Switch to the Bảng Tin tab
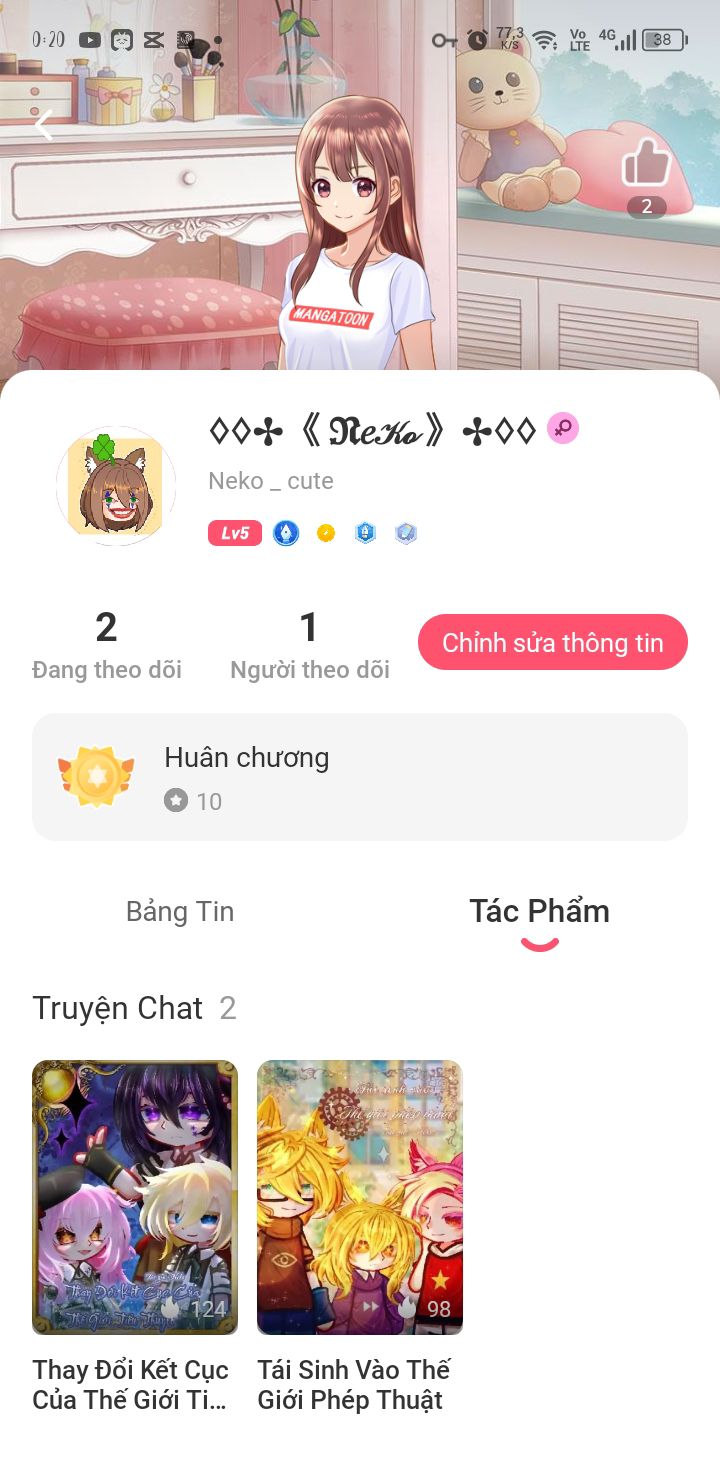Image resolution: width=720 pixels, height=1466 pixels. click(x=180, y=912)
